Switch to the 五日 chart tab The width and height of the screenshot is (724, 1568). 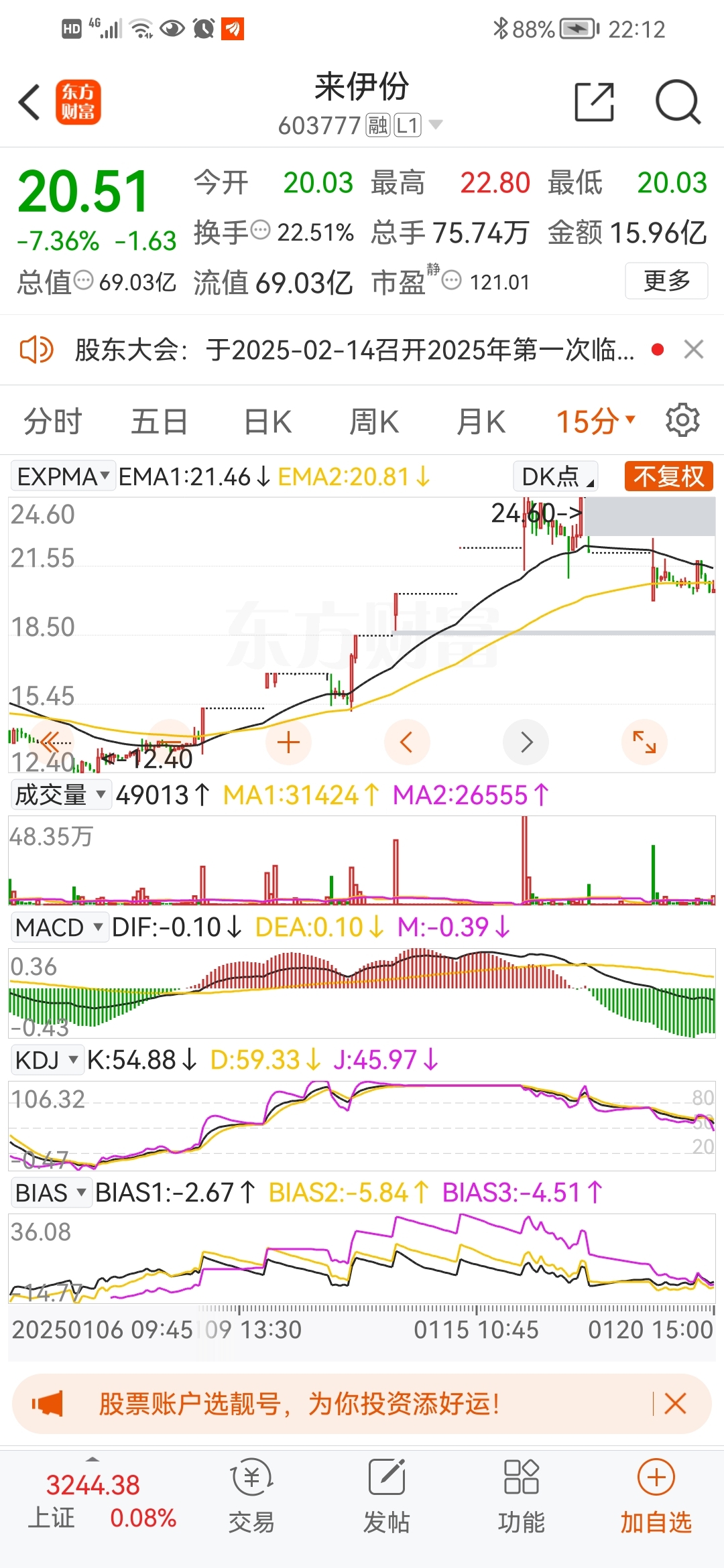click(160, 421)
